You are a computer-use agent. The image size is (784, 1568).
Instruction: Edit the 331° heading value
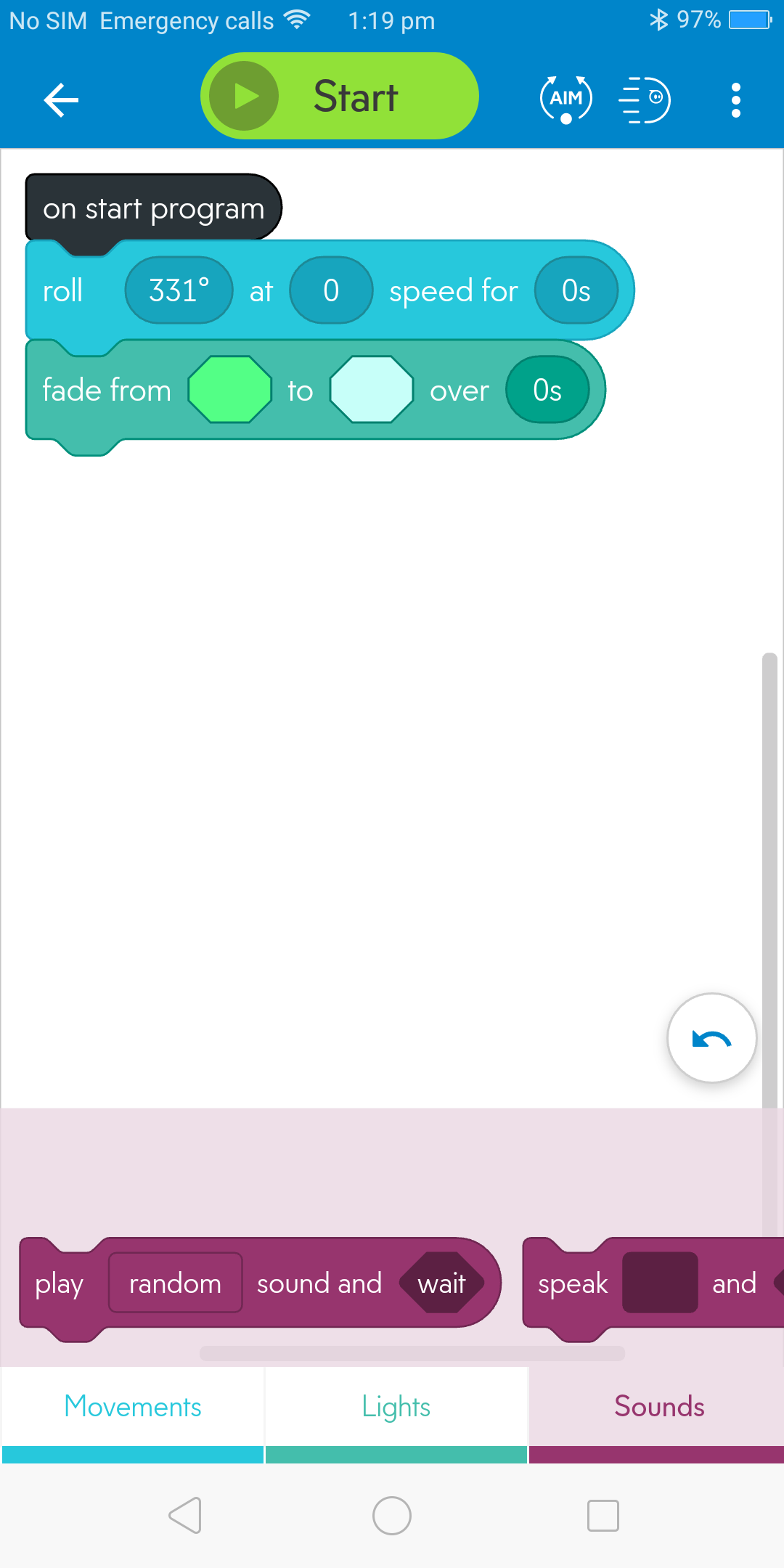tap(179, 290)
